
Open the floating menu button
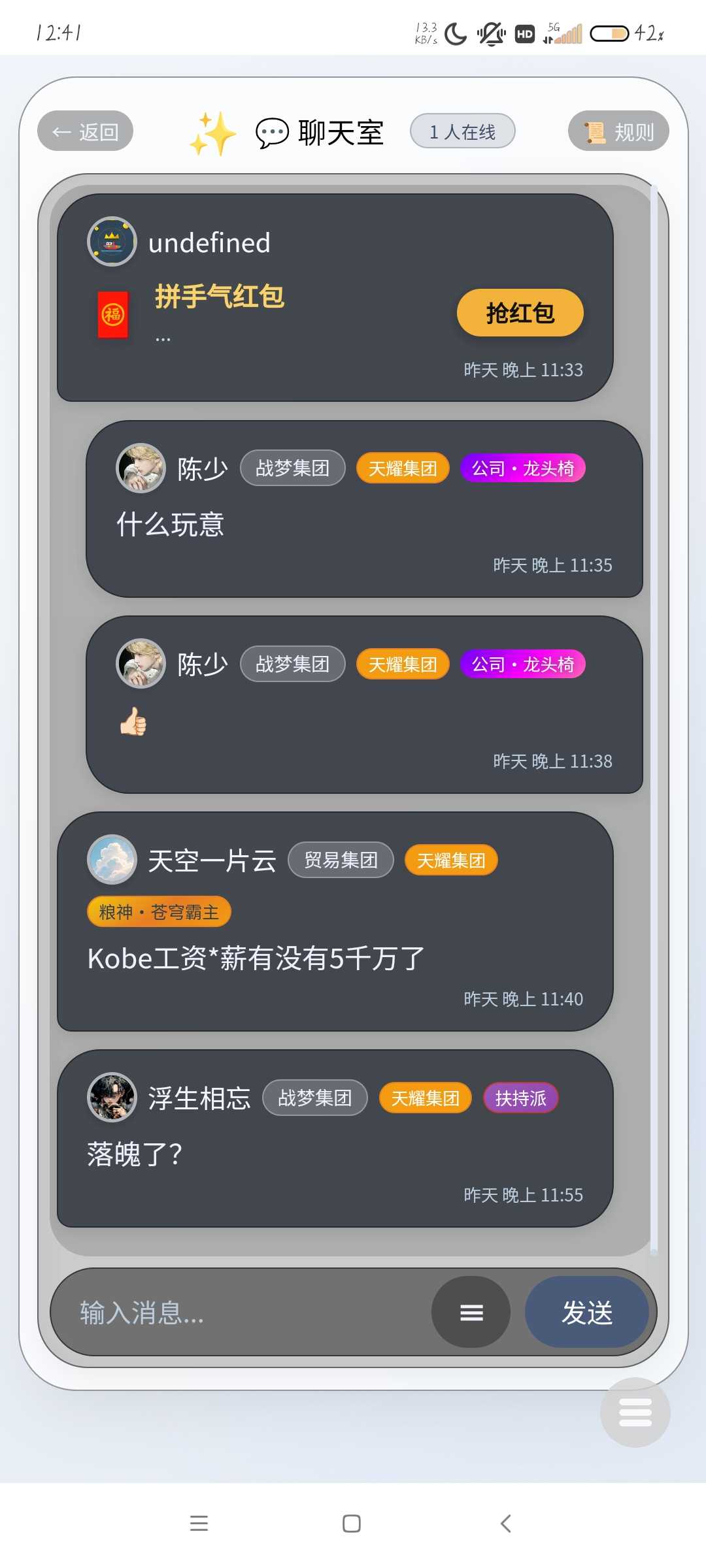[x=635, y=1413]
